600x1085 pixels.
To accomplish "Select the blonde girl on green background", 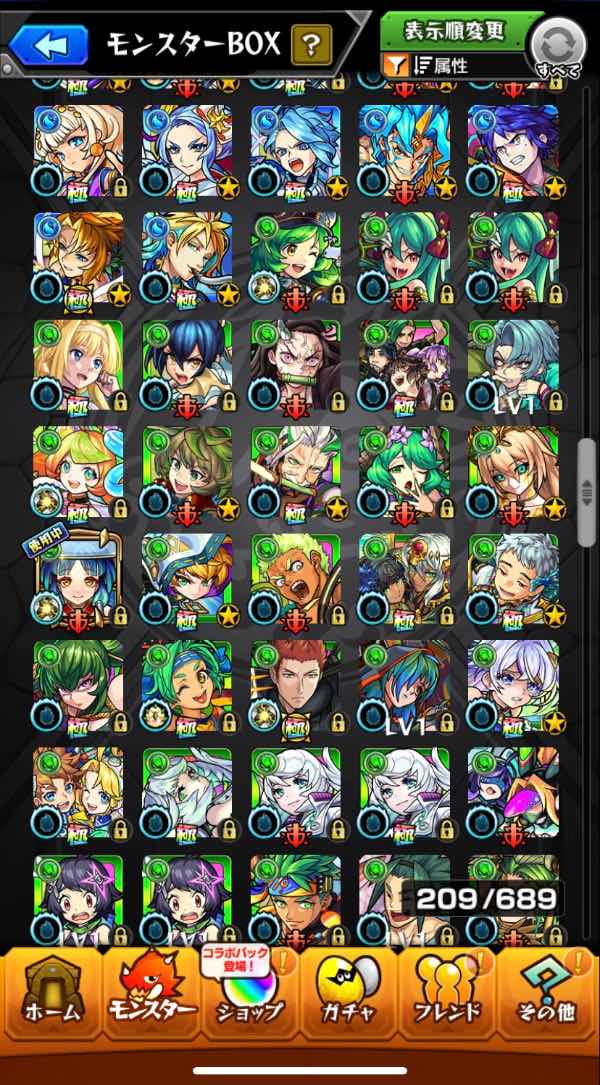I will pyautogui.click(x=78, y=365).
